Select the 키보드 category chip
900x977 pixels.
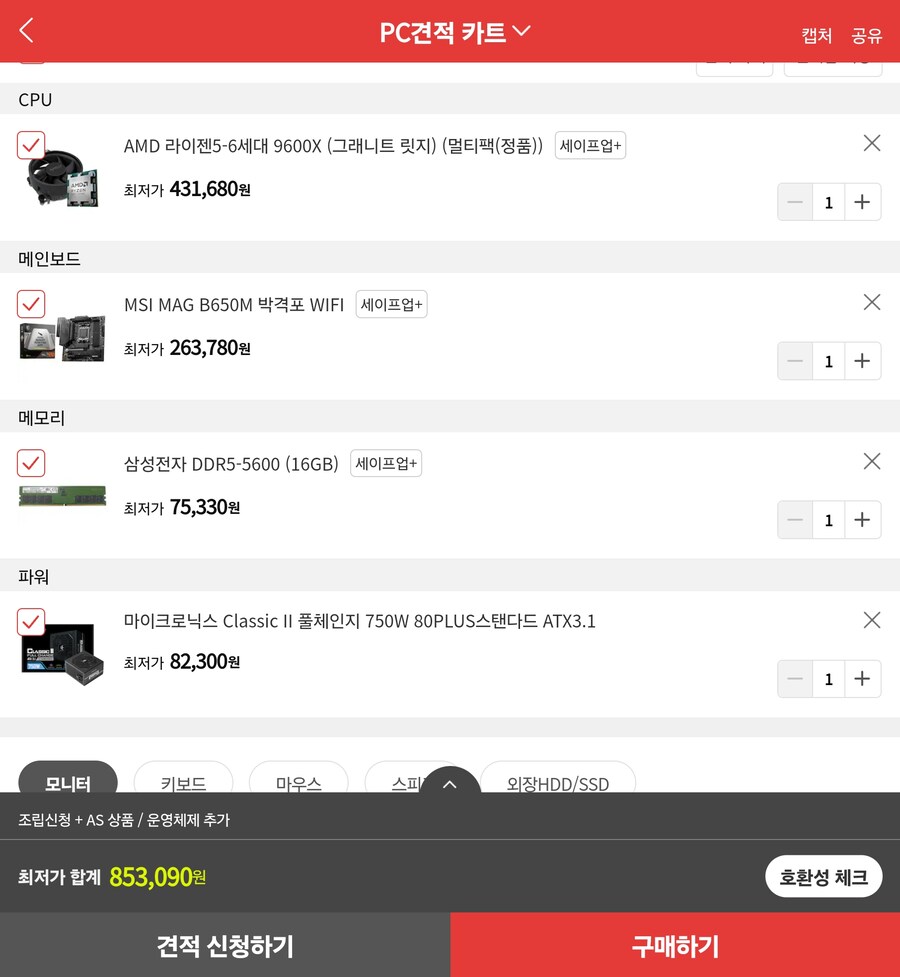tap(183, 781)
